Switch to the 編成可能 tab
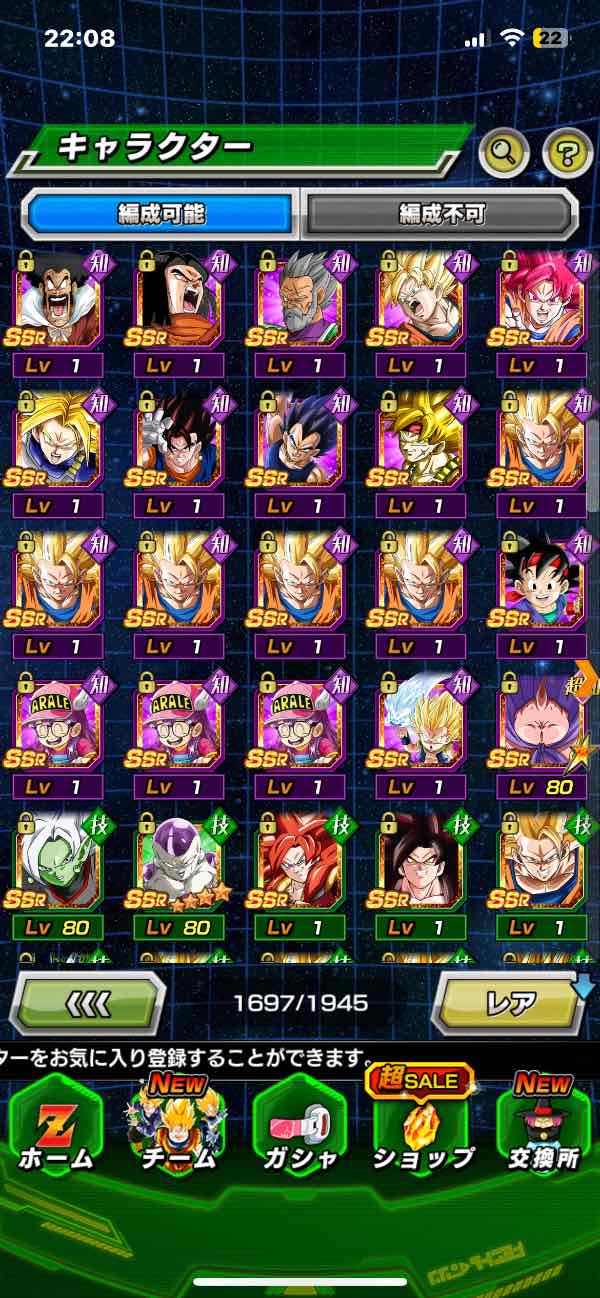This screenshot has height=1298, width=600. tap(162, 213)
